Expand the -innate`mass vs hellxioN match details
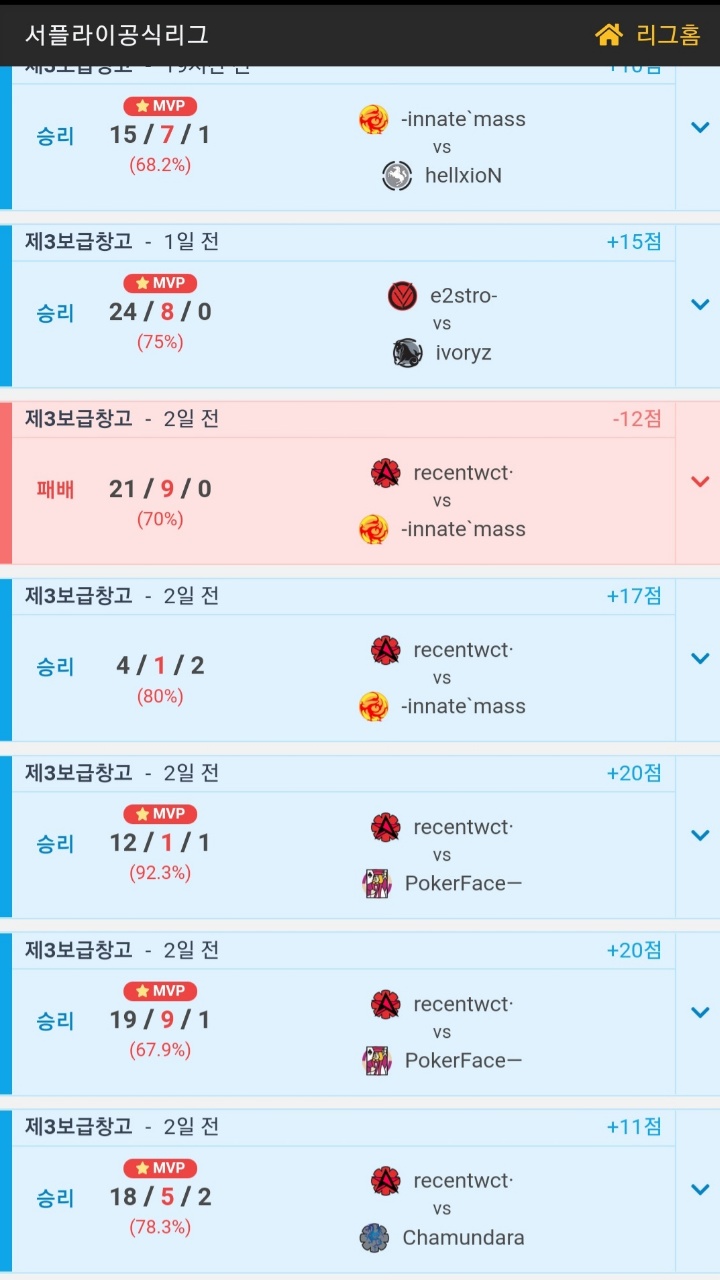The width and height of the screenshot is (720, 1280). pos(699,127)
